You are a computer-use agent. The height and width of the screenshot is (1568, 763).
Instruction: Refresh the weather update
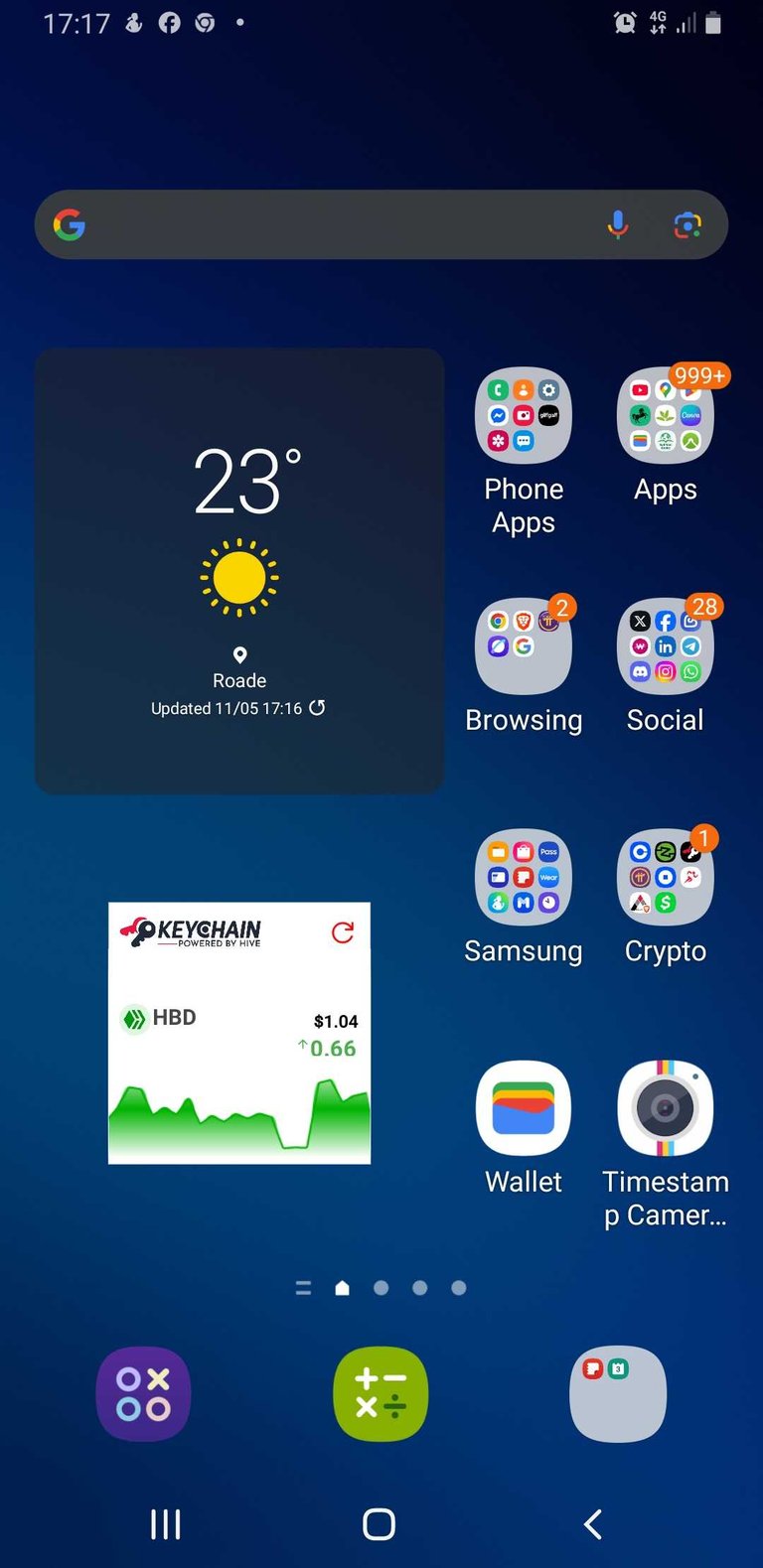pos(317,708)
